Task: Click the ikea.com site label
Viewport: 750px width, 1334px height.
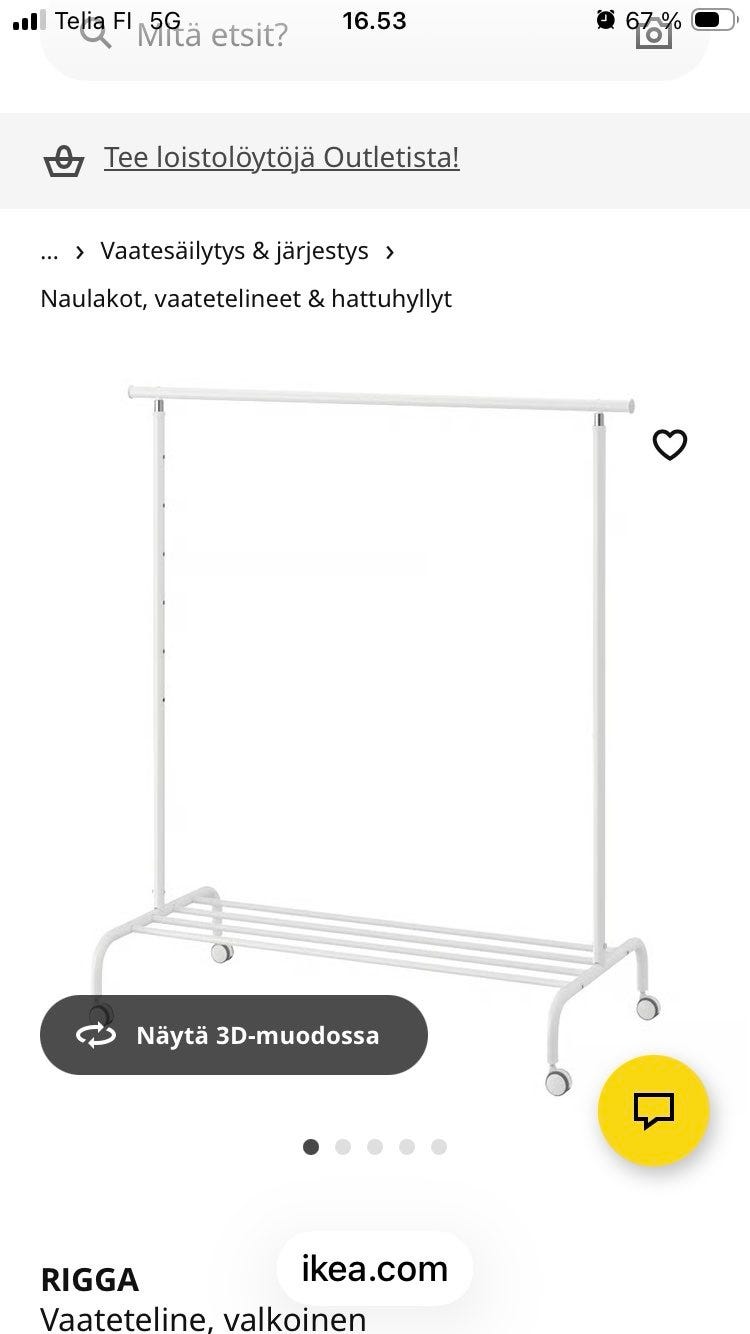Action: point(374,1268)
